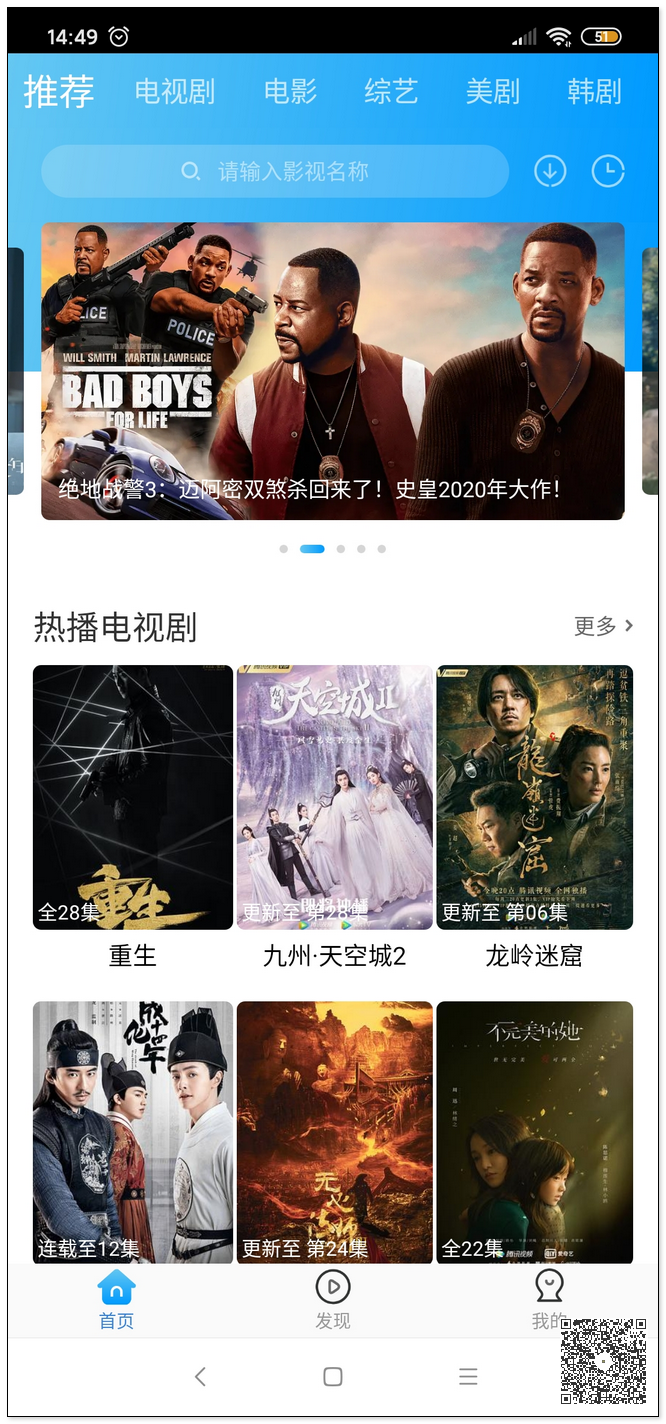Go to the 美剧 tab
The image size is (666, 1424).
pos(493,92)
